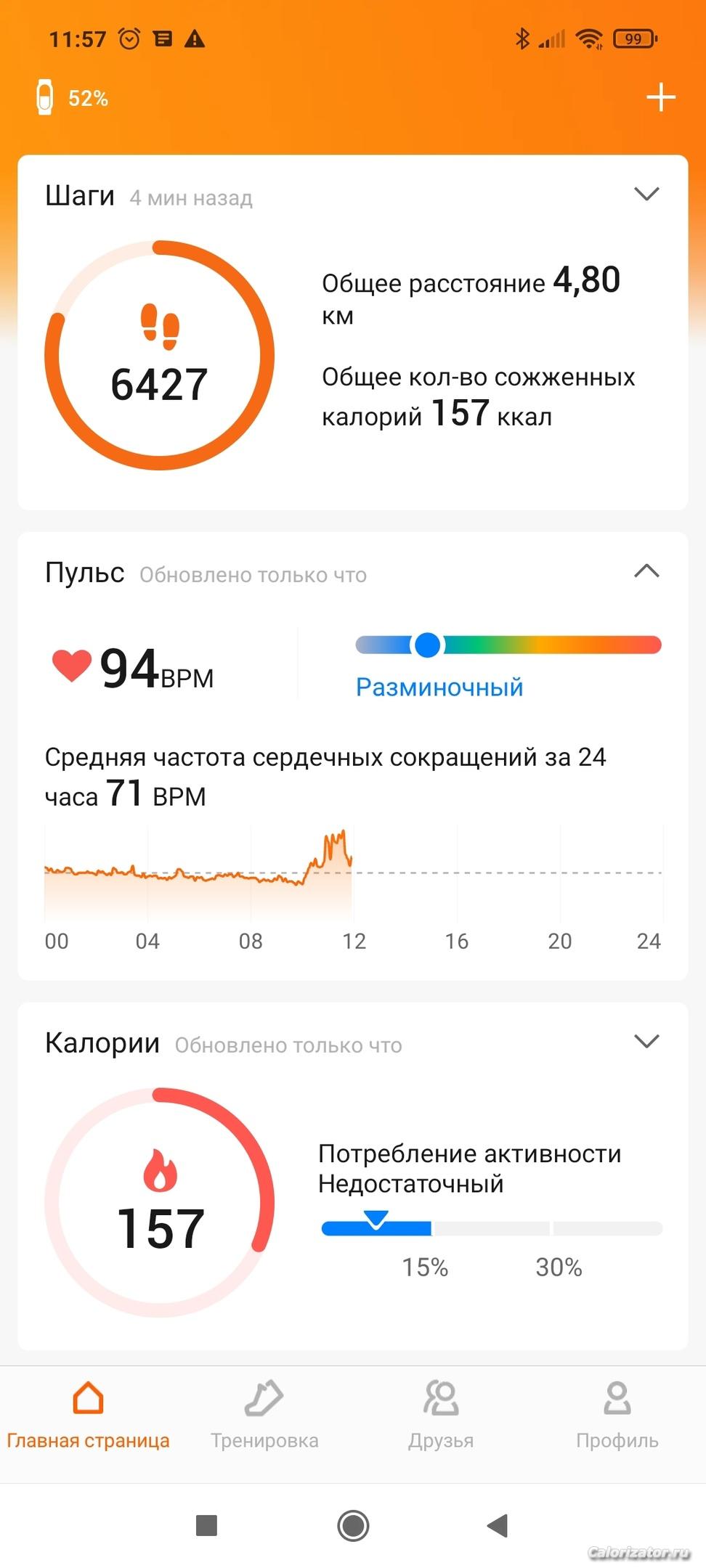Image resolution: width=706 pixels, height=1568 pixels.
Task: Expand the Шаги card chevron
Action: coord(646,194)
